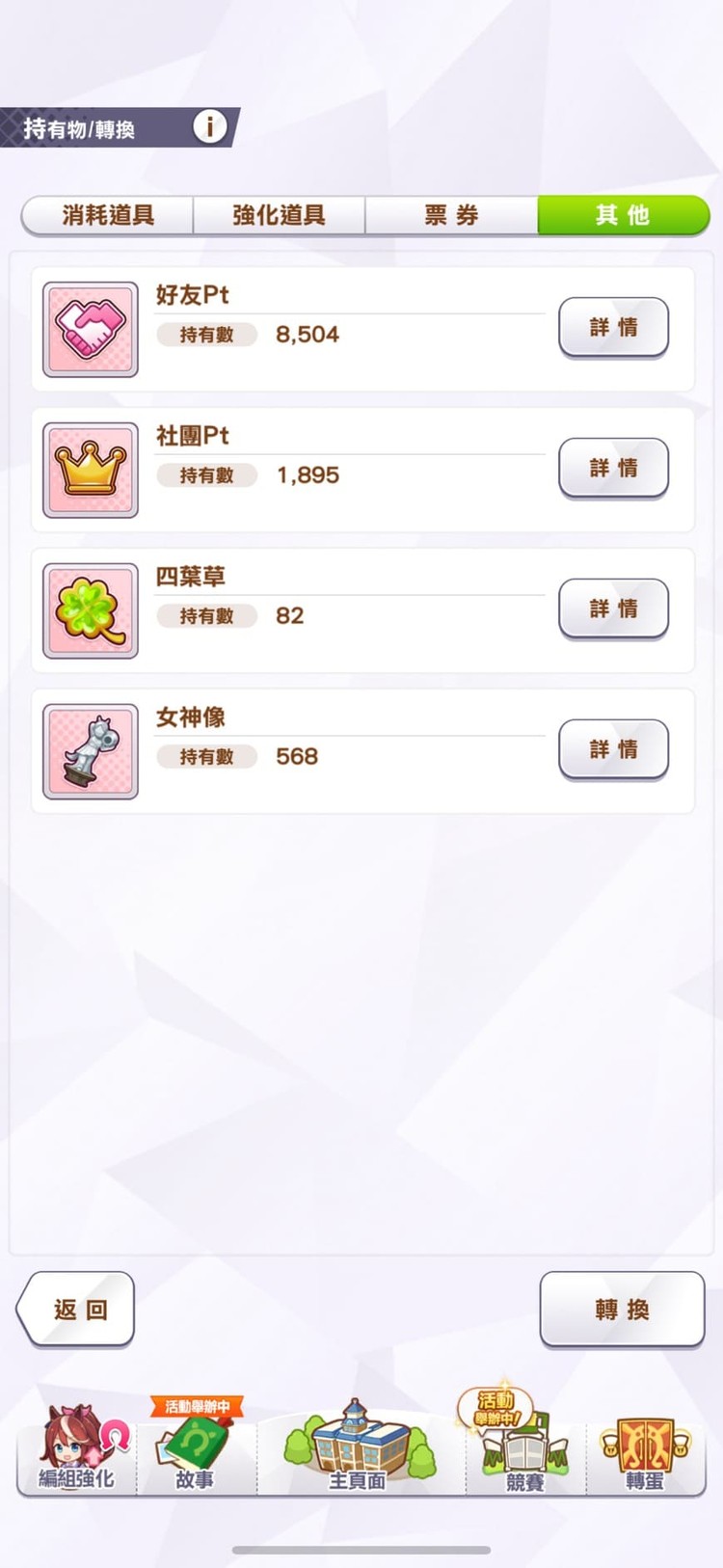723x1568 pixels.
Task: View 詳情 for 四葉草
Action: click(614, 609)
